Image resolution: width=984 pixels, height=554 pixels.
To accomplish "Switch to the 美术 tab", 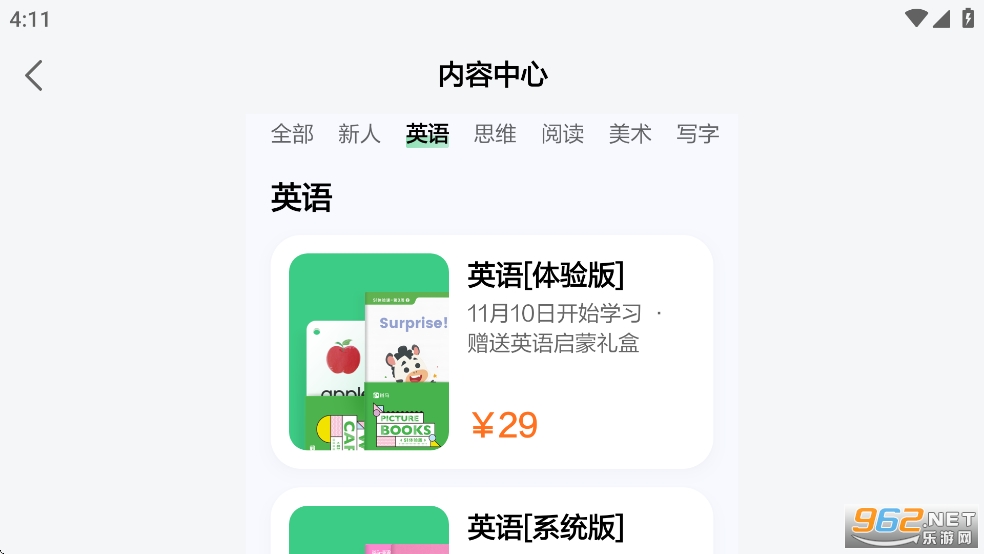I will pos(630,134).
